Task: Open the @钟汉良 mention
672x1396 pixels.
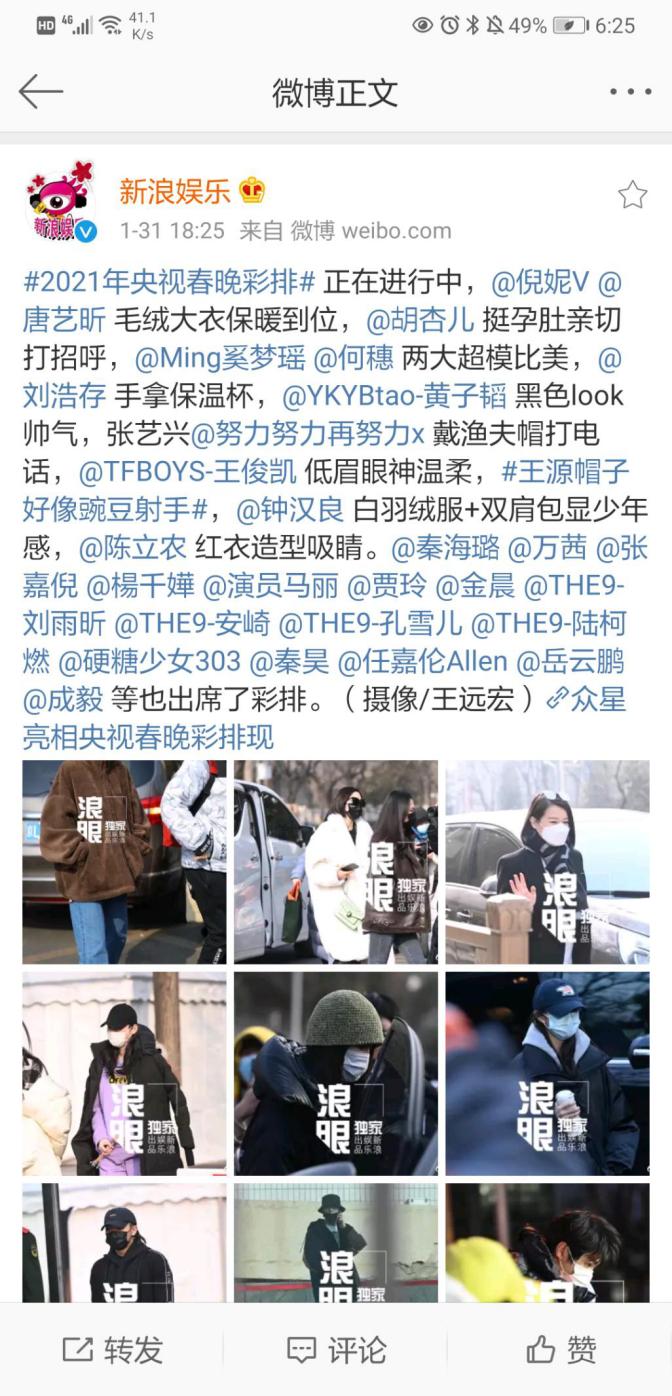Action: pos(290,509)
